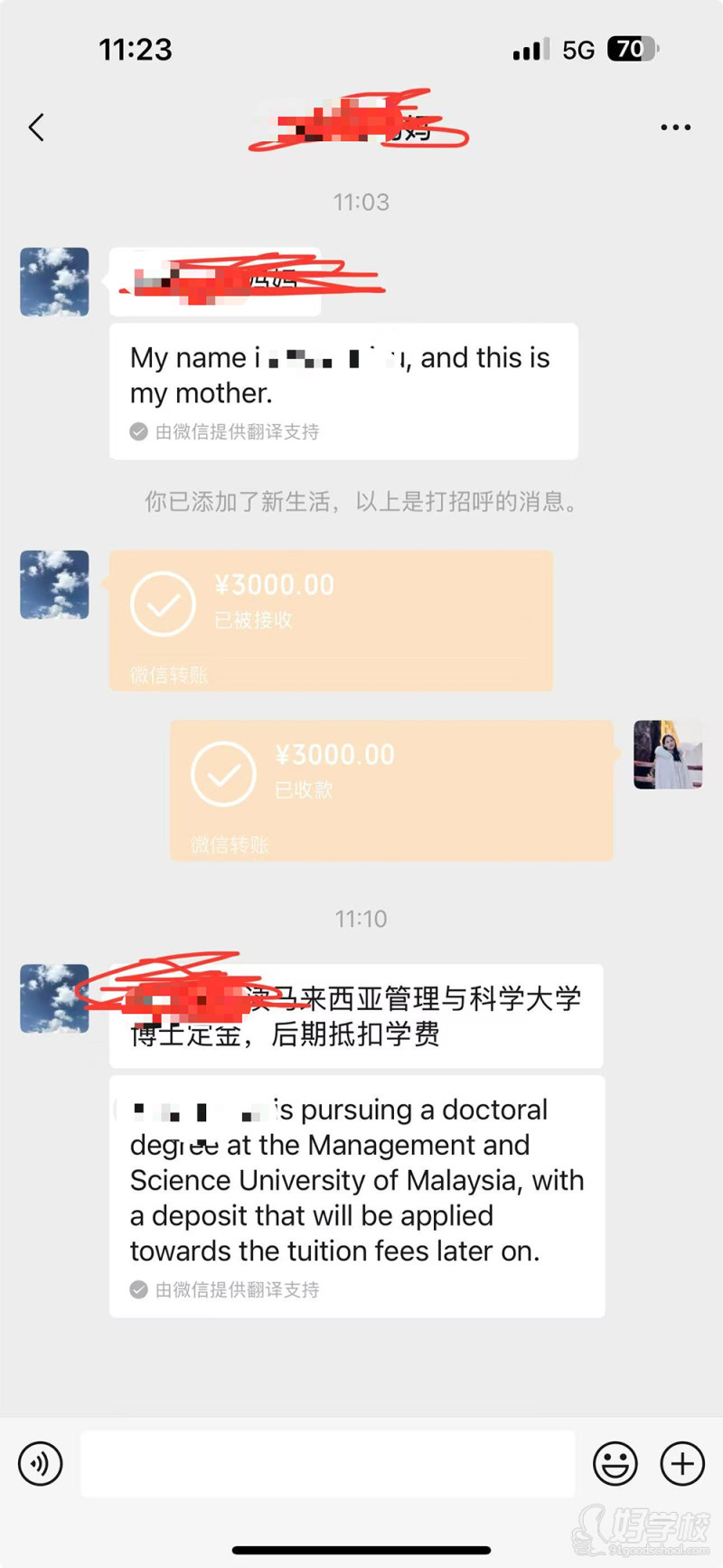Tap your own profile avatar beside the transfer
This screenshot has height=1568, width=723.
(668, 755)
